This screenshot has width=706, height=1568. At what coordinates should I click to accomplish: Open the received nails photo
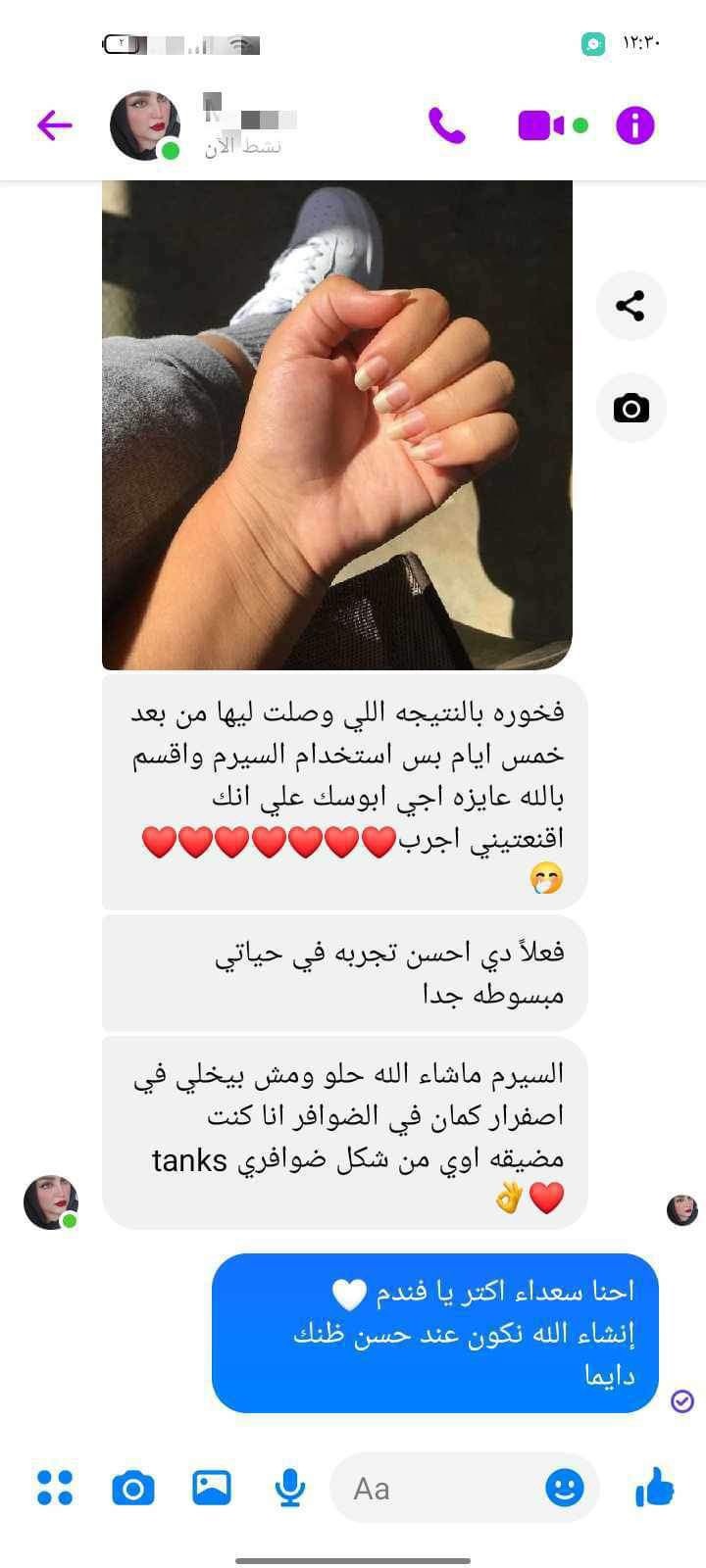point(336,424)
